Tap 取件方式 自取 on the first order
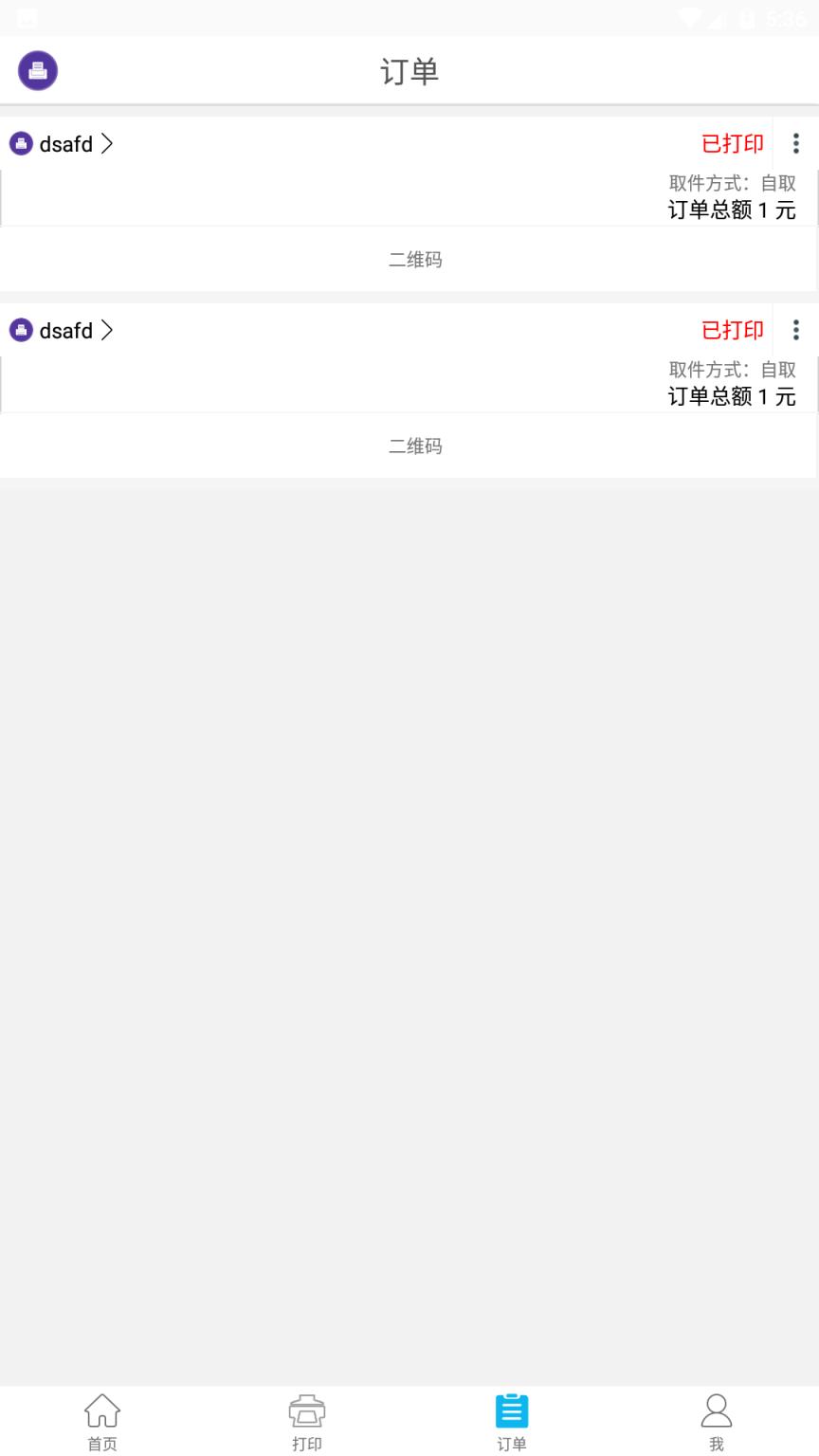 pos(730,183)
